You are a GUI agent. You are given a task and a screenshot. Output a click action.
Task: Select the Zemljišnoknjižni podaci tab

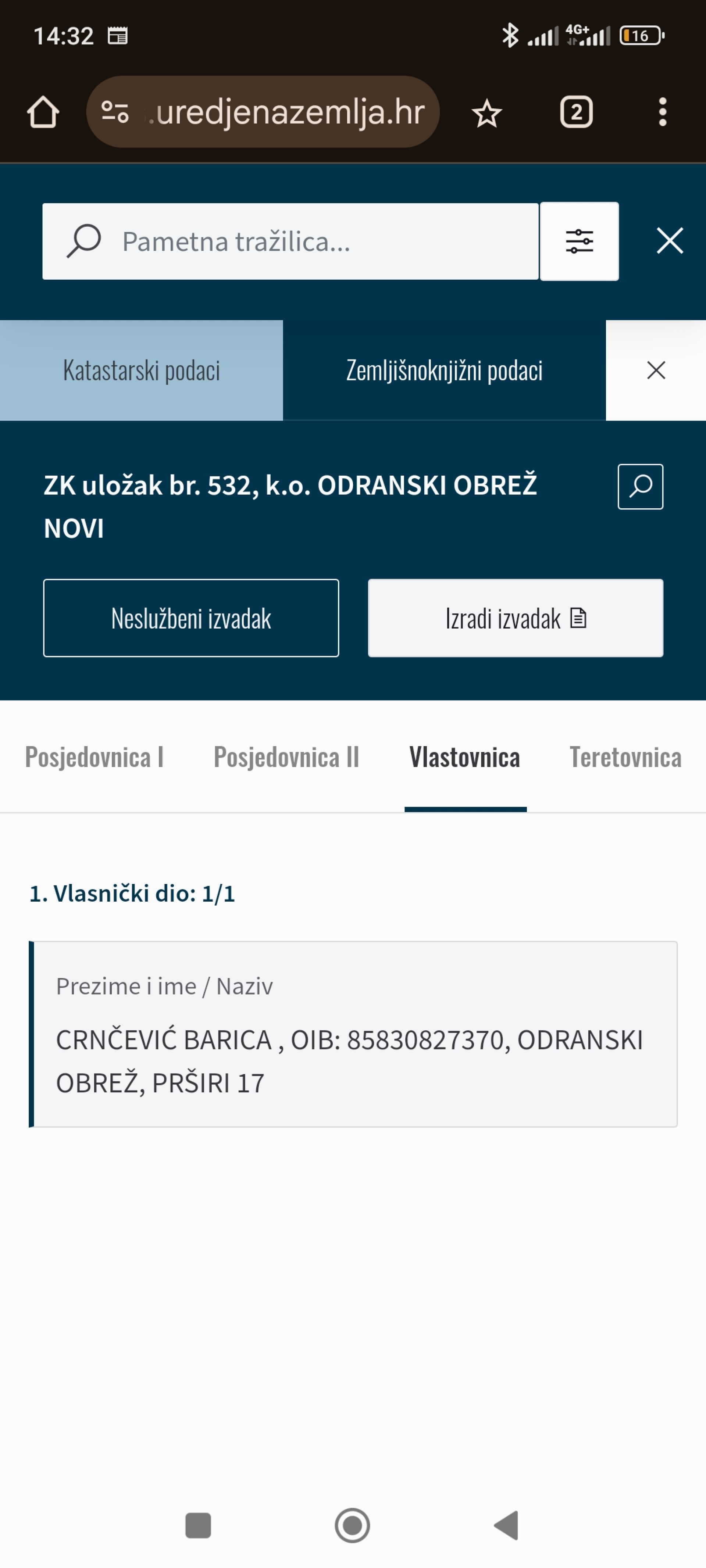point(444,370)
